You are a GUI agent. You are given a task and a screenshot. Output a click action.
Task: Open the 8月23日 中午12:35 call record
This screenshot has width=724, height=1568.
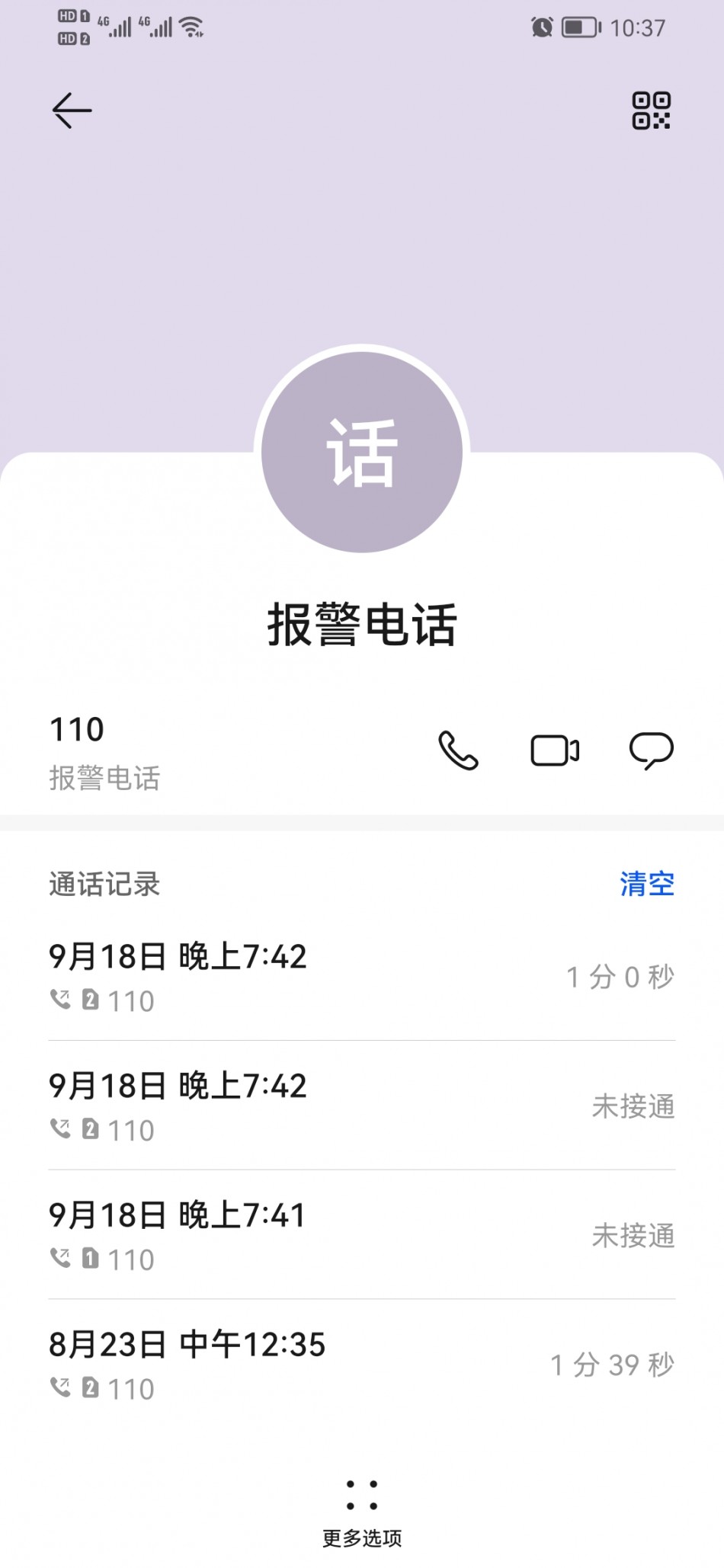coord(362,1365)
